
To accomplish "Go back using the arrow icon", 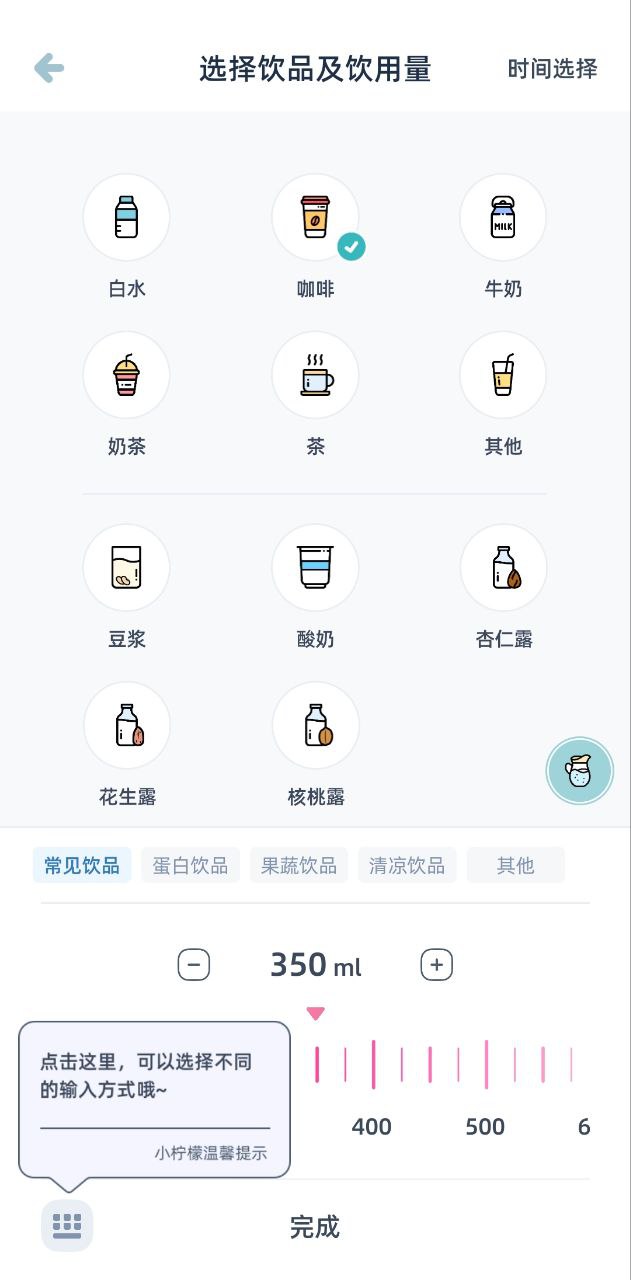I will [49, 68].
